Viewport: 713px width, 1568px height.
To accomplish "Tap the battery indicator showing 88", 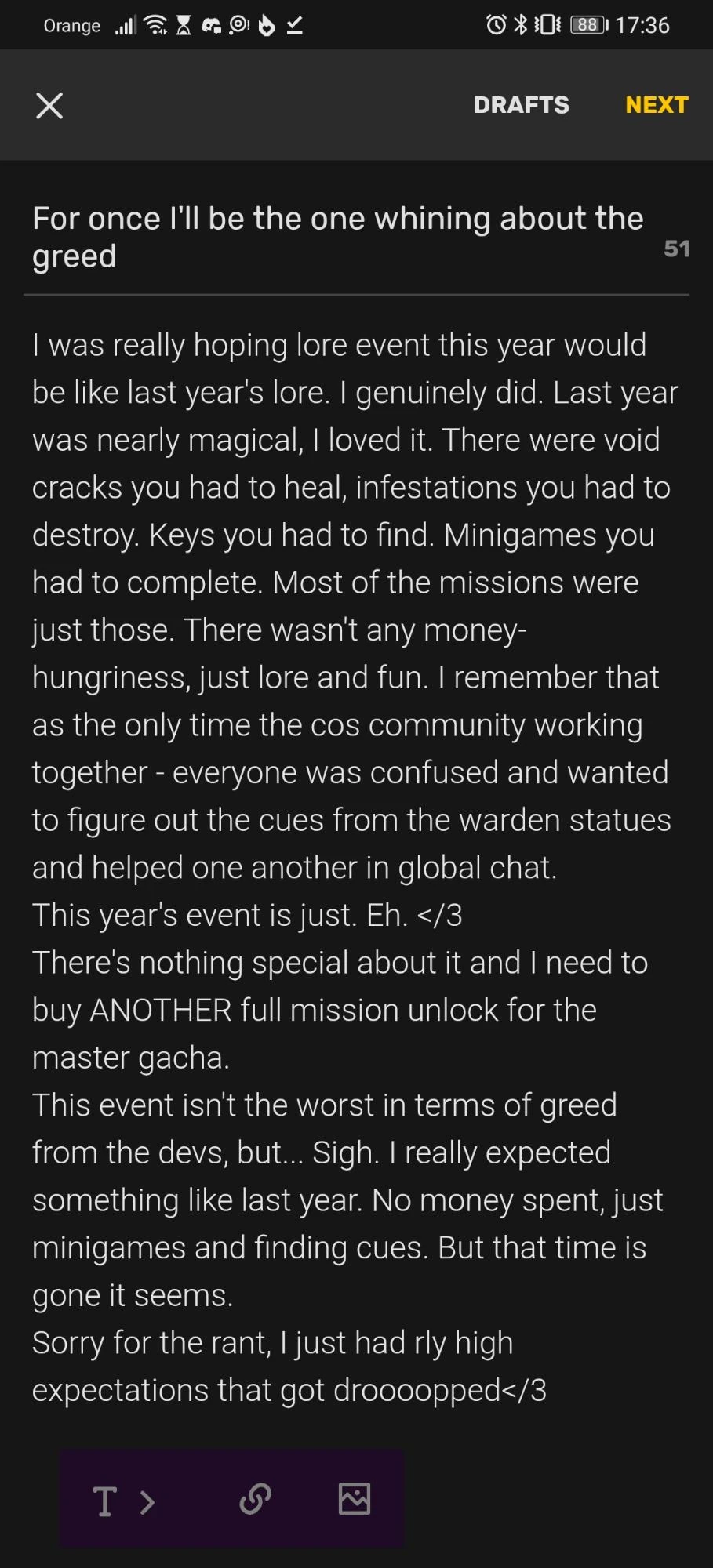I will (x=584, y=24).
